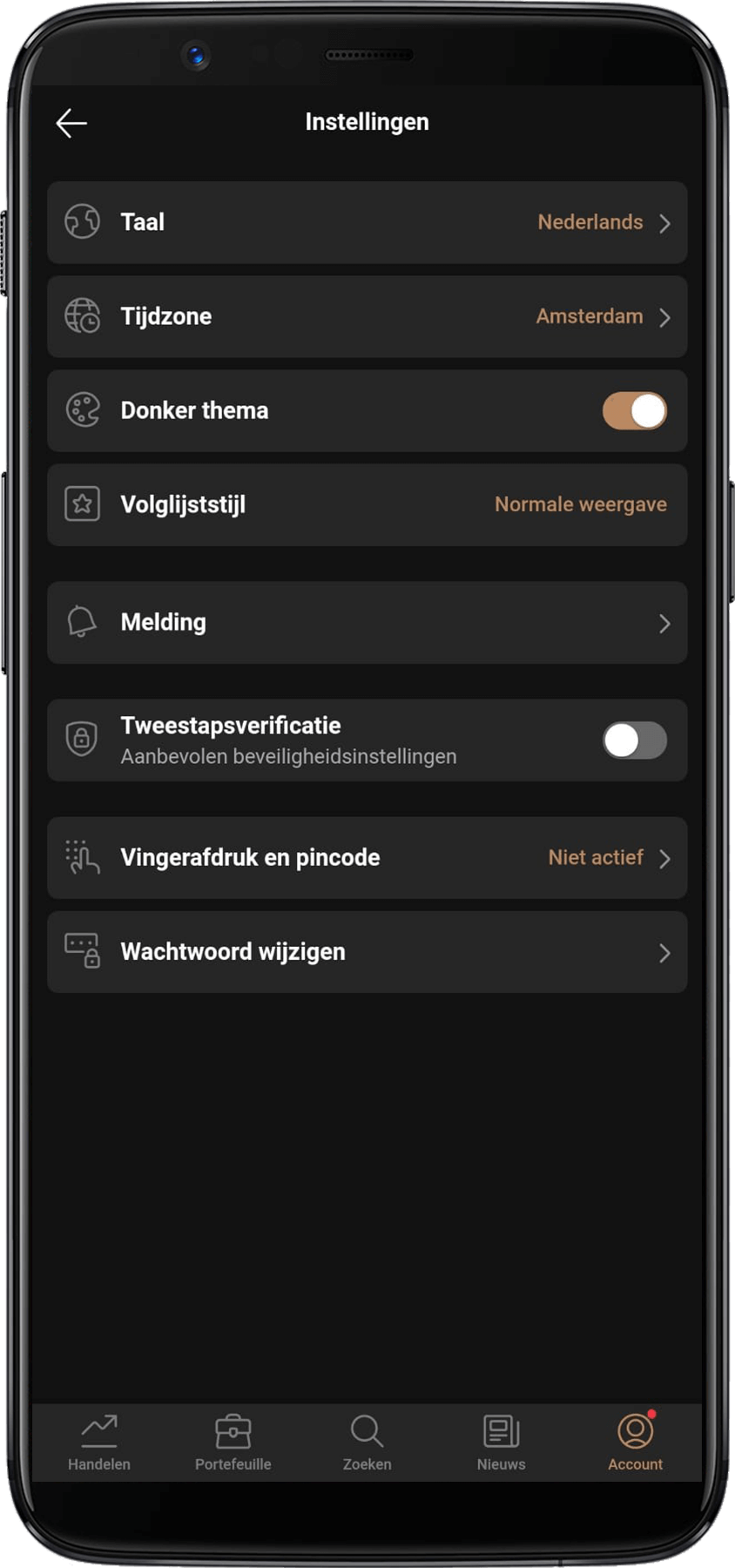Change Volglijststijl display style
Image resolution: width=735 pixels, height=1568 pixels.
point(367,504)
